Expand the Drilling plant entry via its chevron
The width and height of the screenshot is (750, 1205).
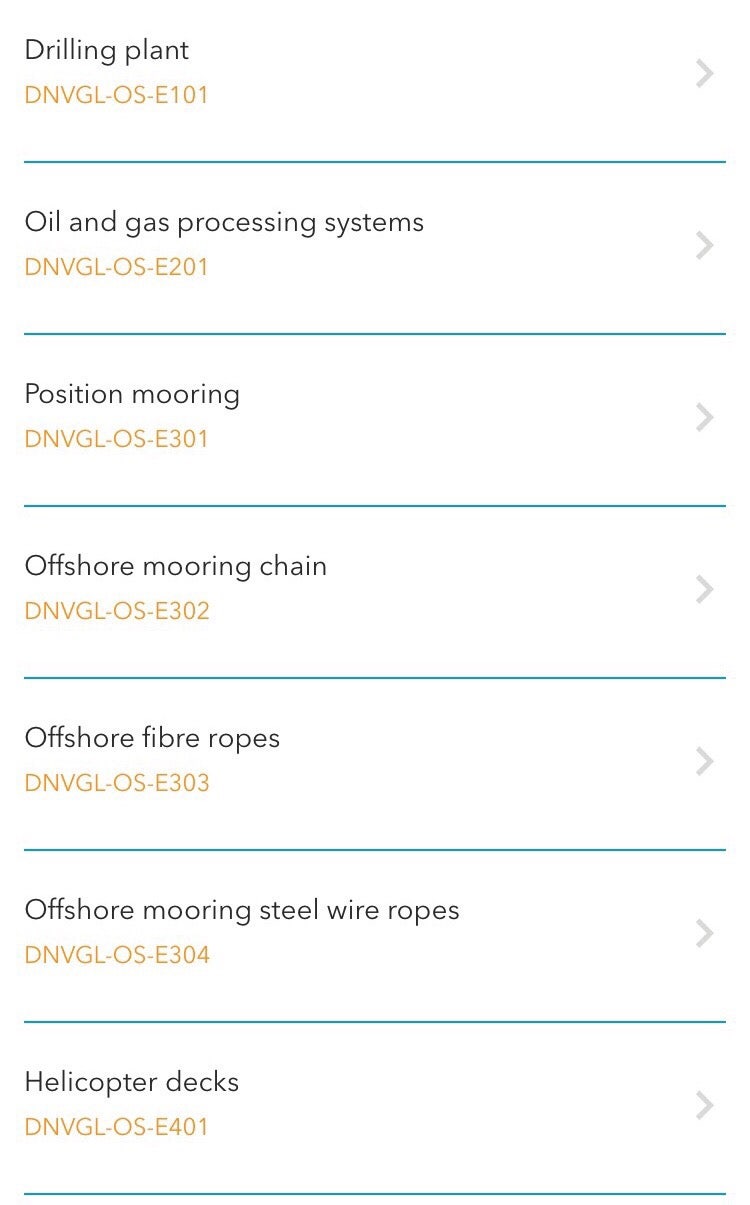(x=704, y=73)
